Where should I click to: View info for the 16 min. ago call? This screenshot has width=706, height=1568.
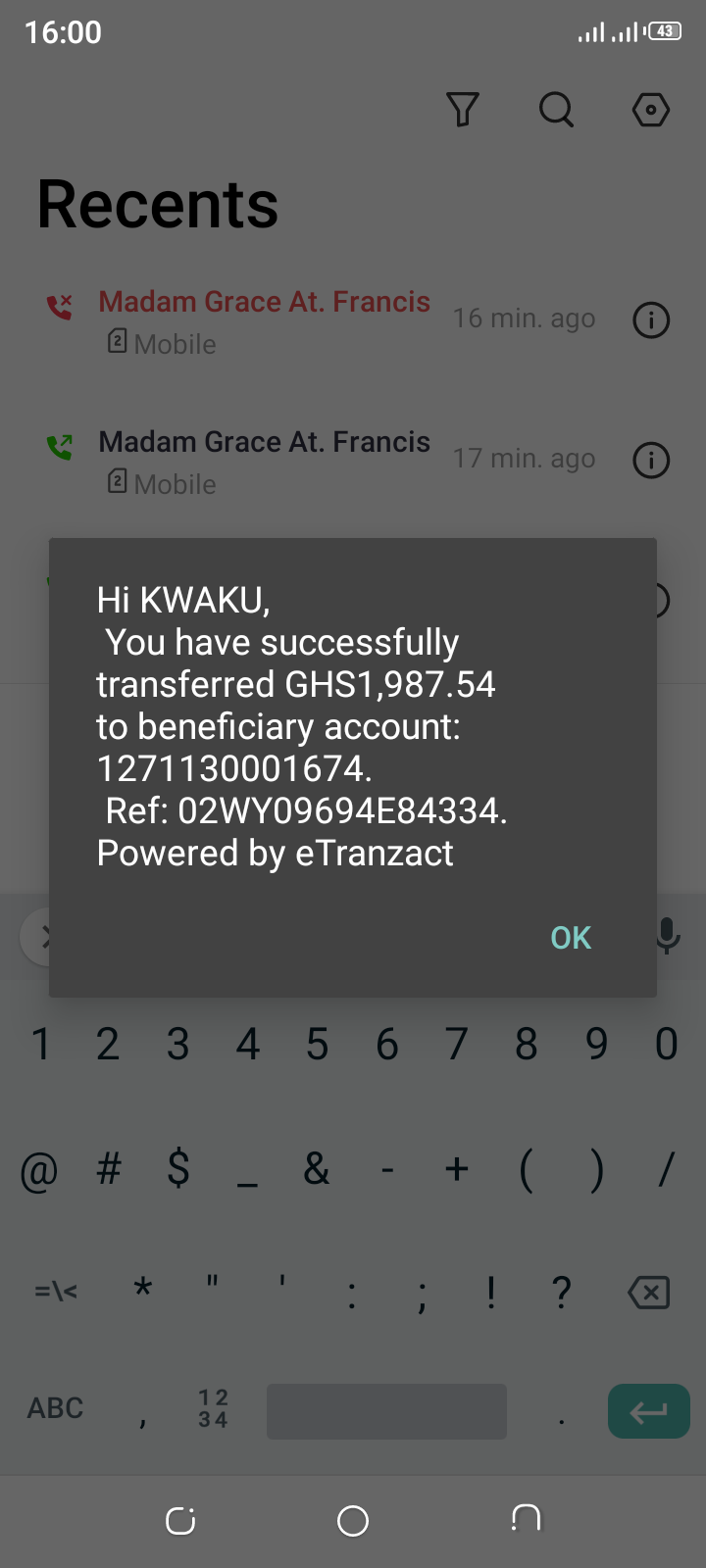[651, 319]
